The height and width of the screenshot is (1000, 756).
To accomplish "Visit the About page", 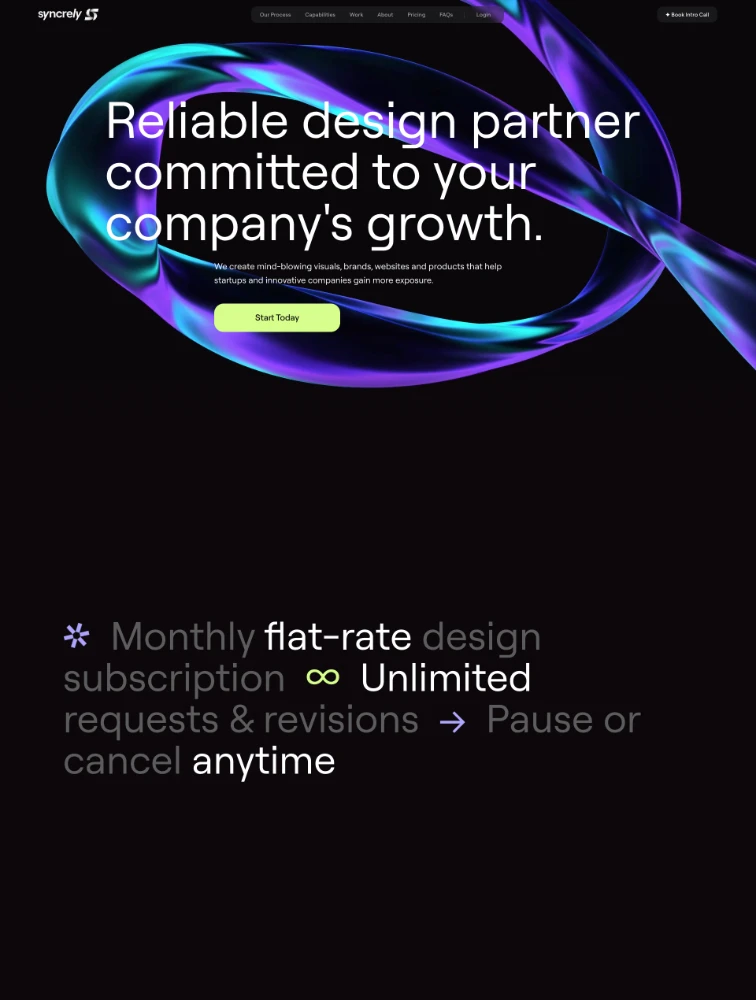I will (385, 15).
